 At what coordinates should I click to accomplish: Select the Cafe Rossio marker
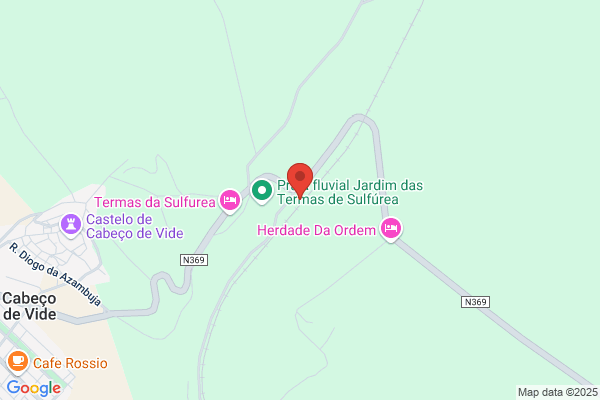18,362
